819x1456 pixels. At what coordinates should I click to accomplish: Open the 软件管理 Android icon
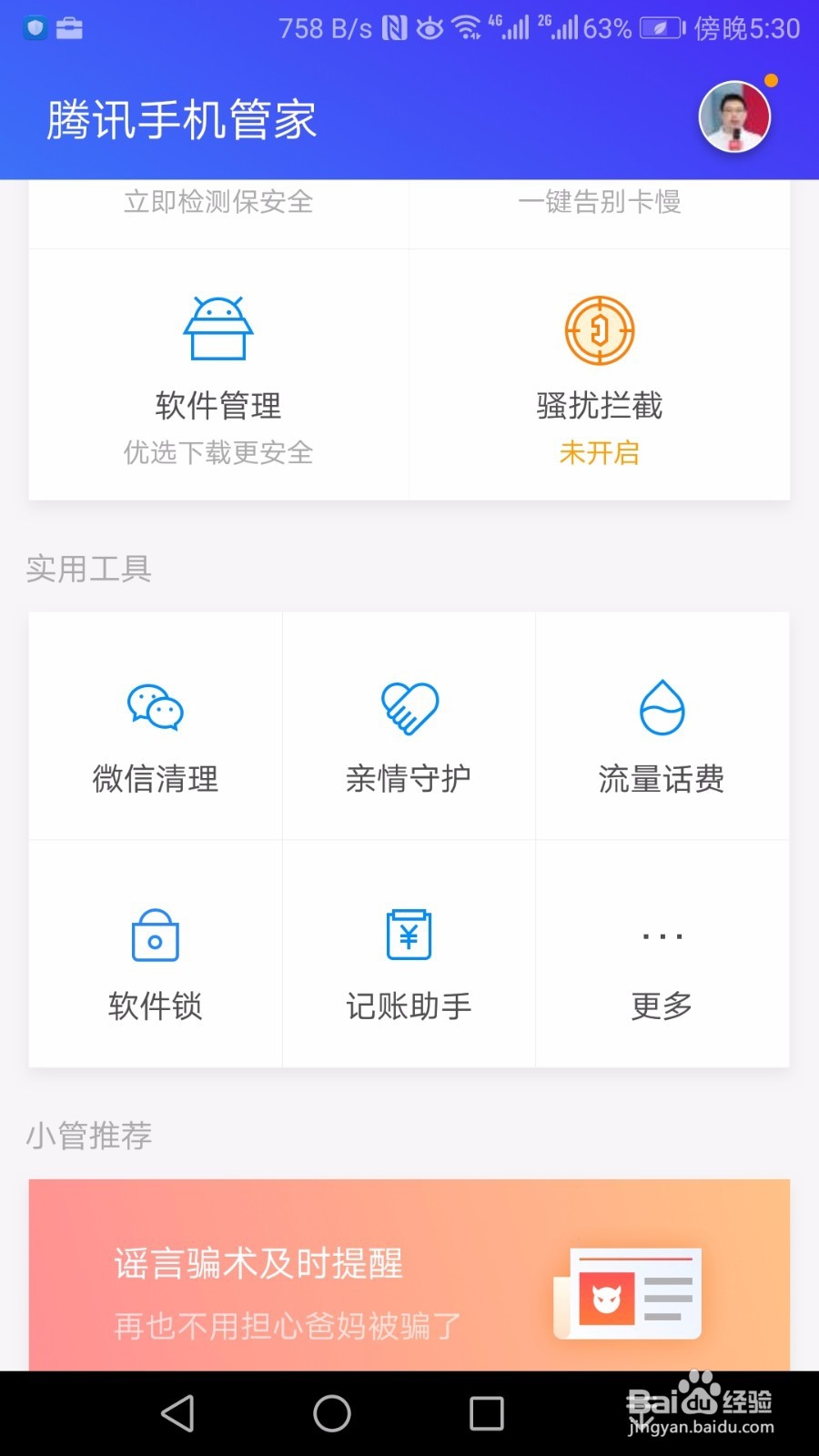click(218, 329)
